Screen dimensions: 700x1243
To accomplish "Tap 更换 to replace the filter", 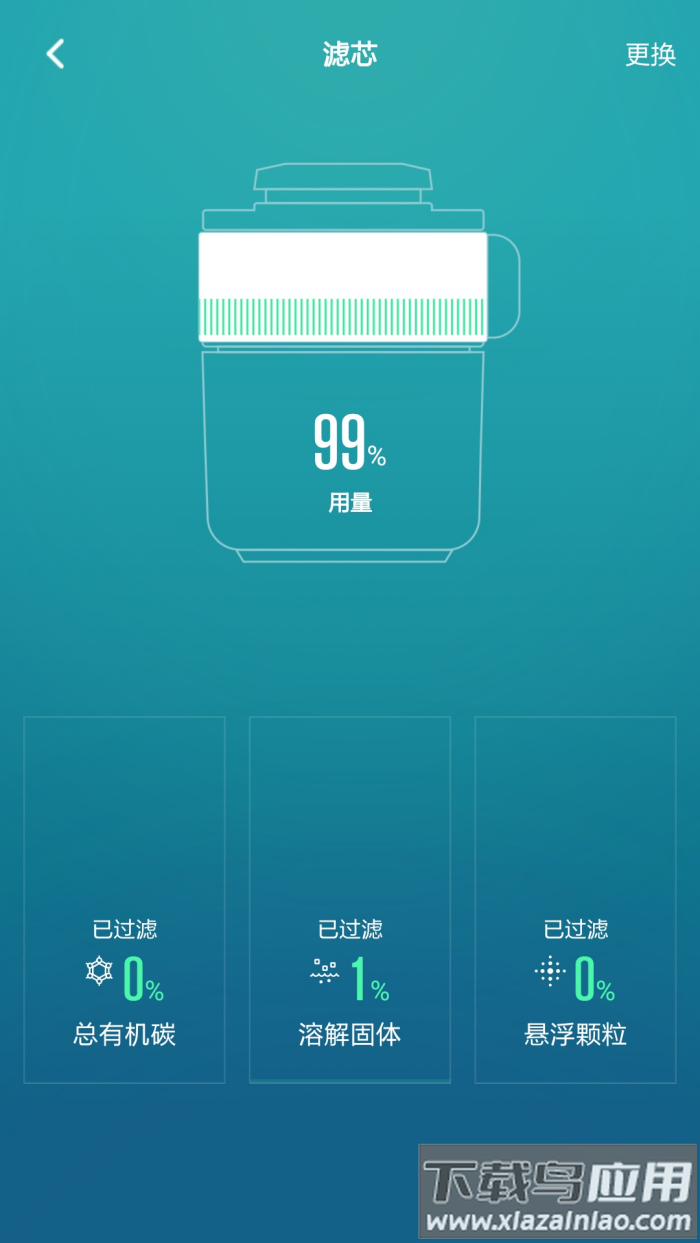I will tap(650, 54).
